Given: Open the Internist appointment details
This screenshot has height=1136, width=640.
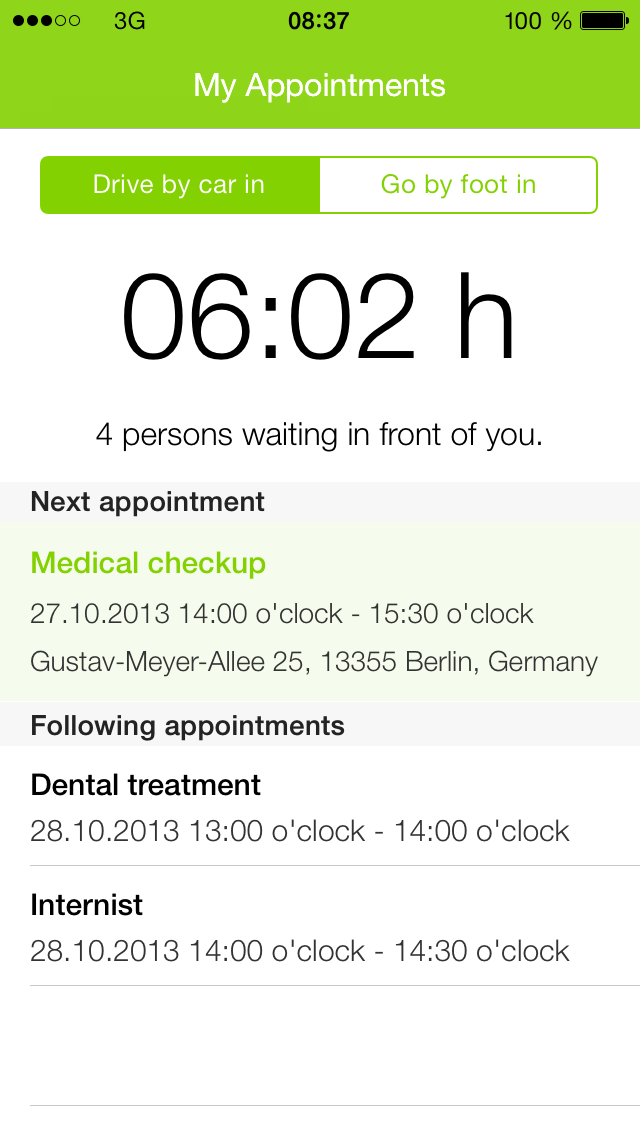Looking at the screenshot, I should click(x=320, y=927).
